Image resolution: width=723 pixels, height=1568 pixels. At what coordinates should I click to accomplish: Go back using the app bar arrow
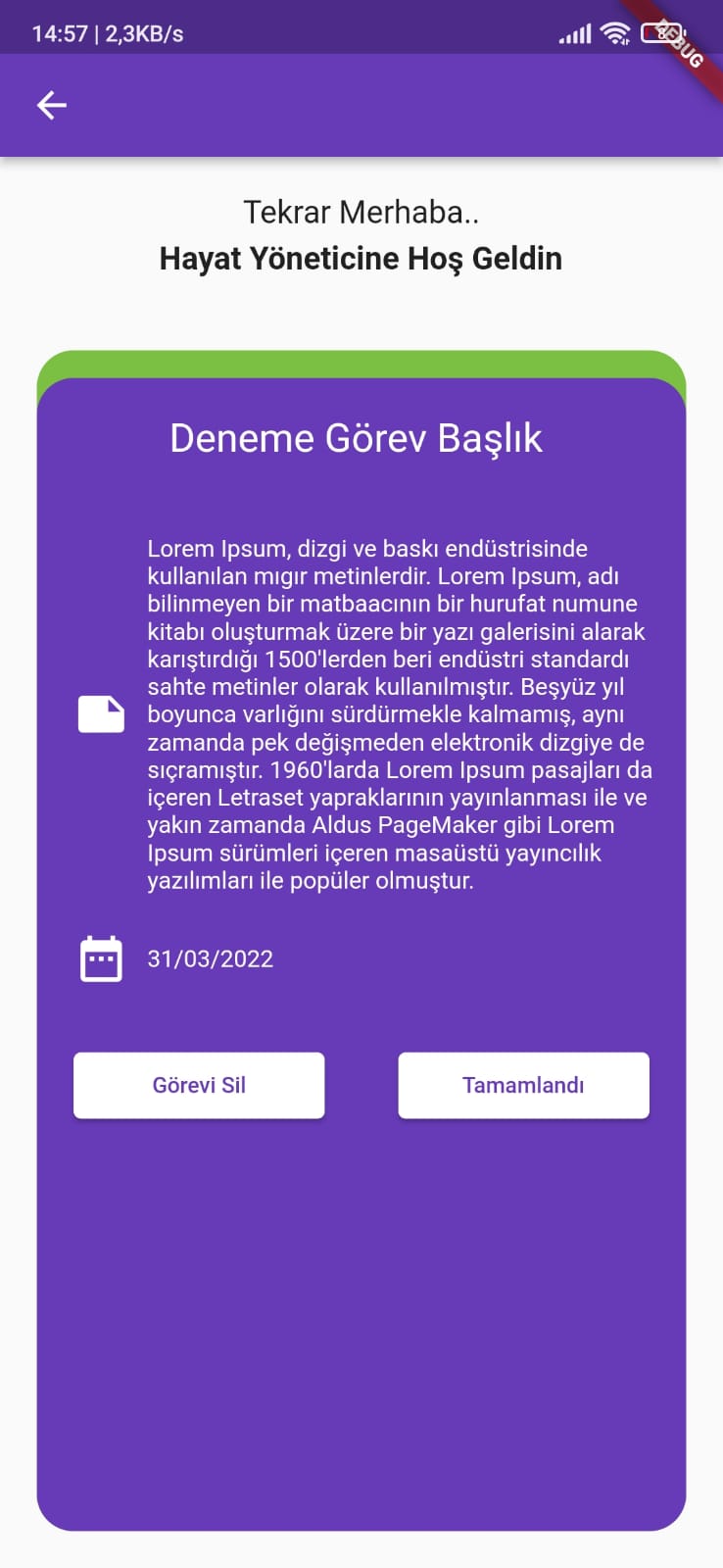coord(51,105)
